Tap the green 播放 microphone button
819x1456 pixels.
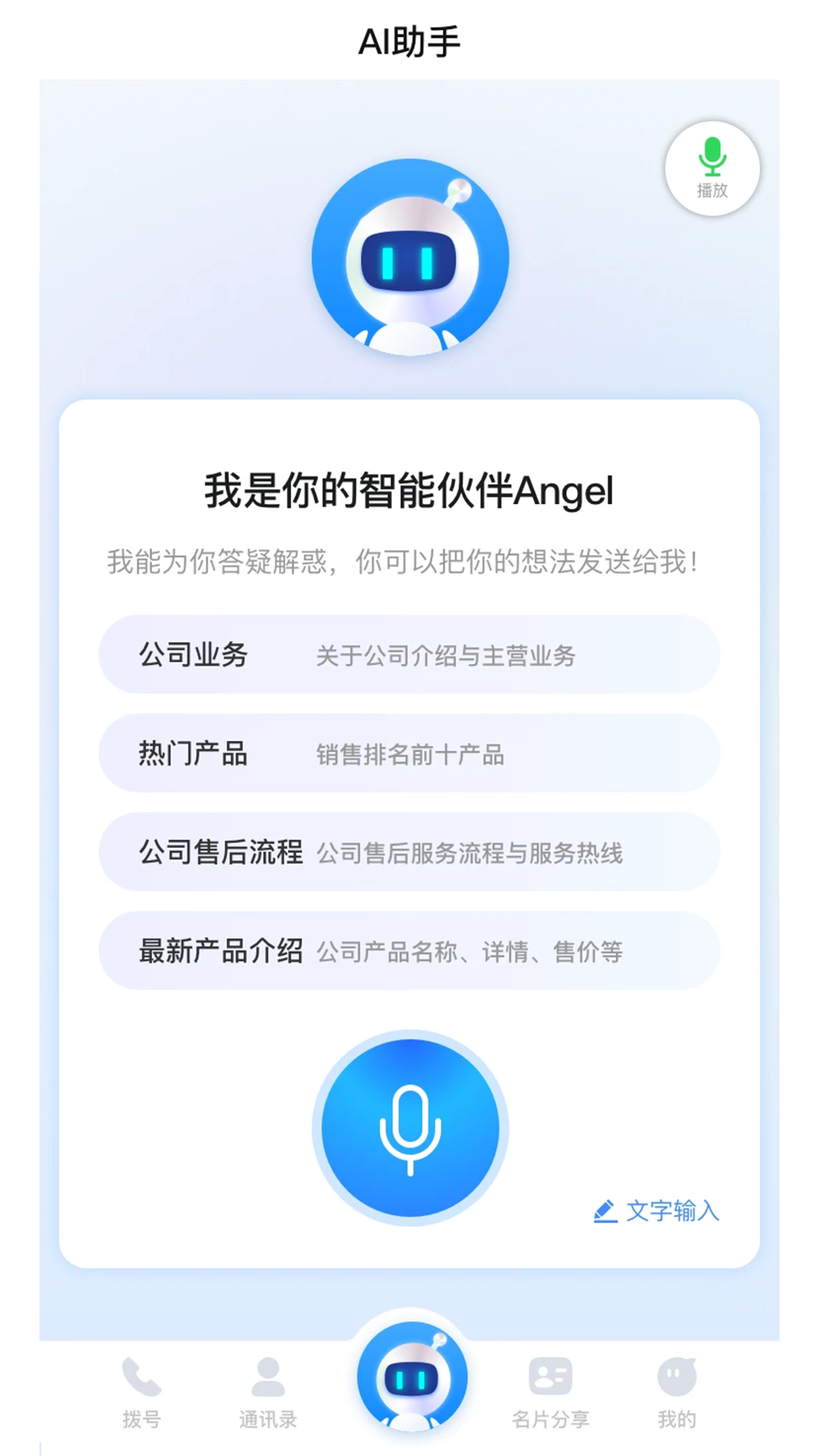(x=712, y=168)
